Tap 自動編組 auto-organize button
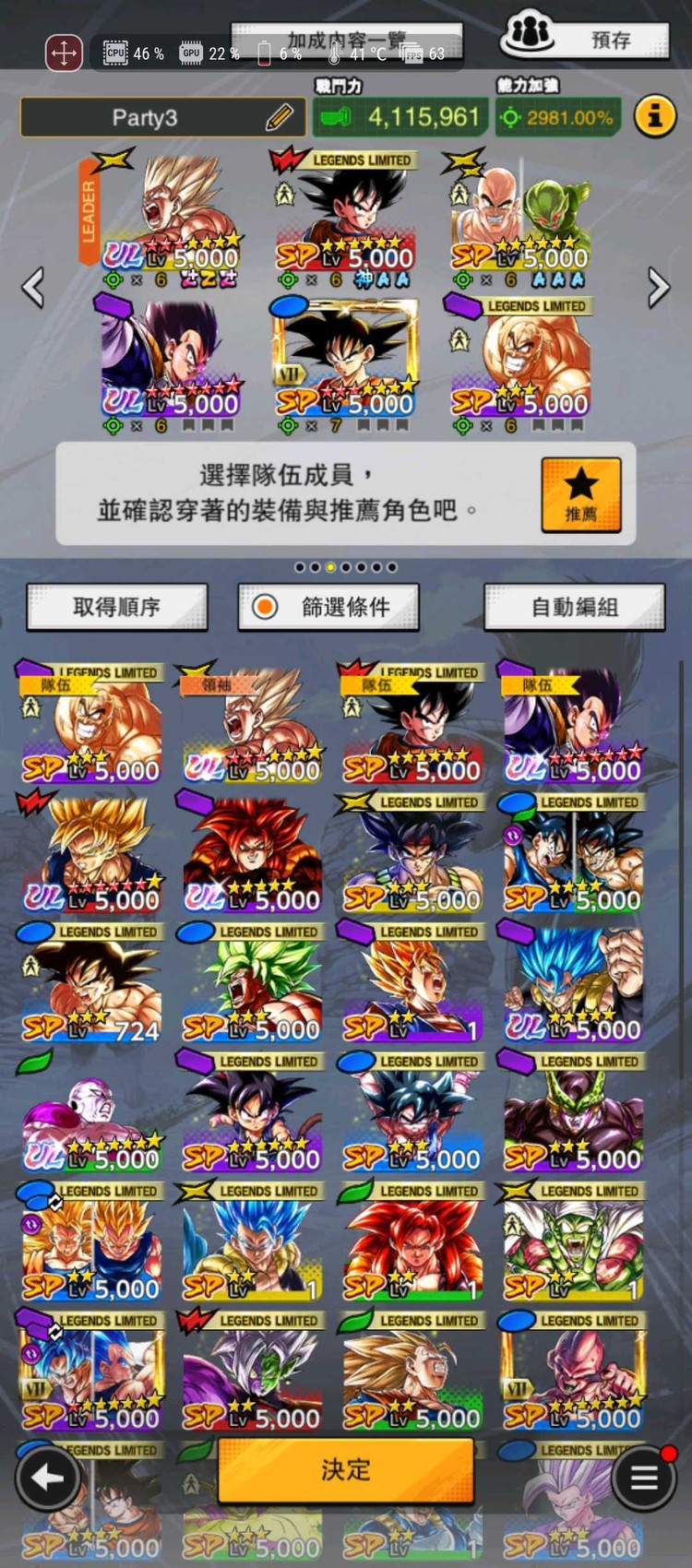The image size is (692, 1568). click(574, 607)
